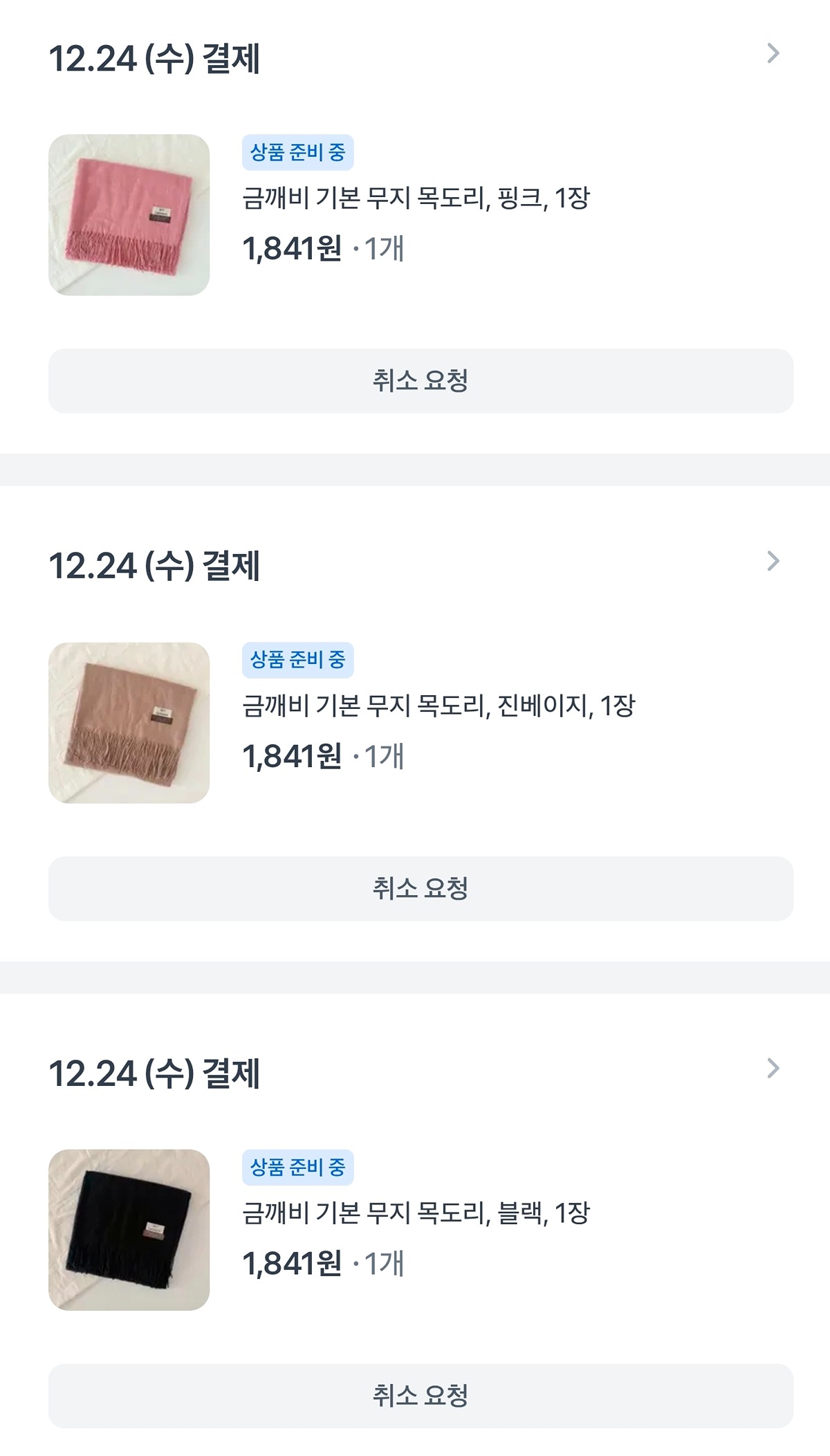Image resolution: width=830 pixels, height=1456 pixels.
Task: Request cancellation for the 핑크 scarf order
Action: (x=421, y=381)
